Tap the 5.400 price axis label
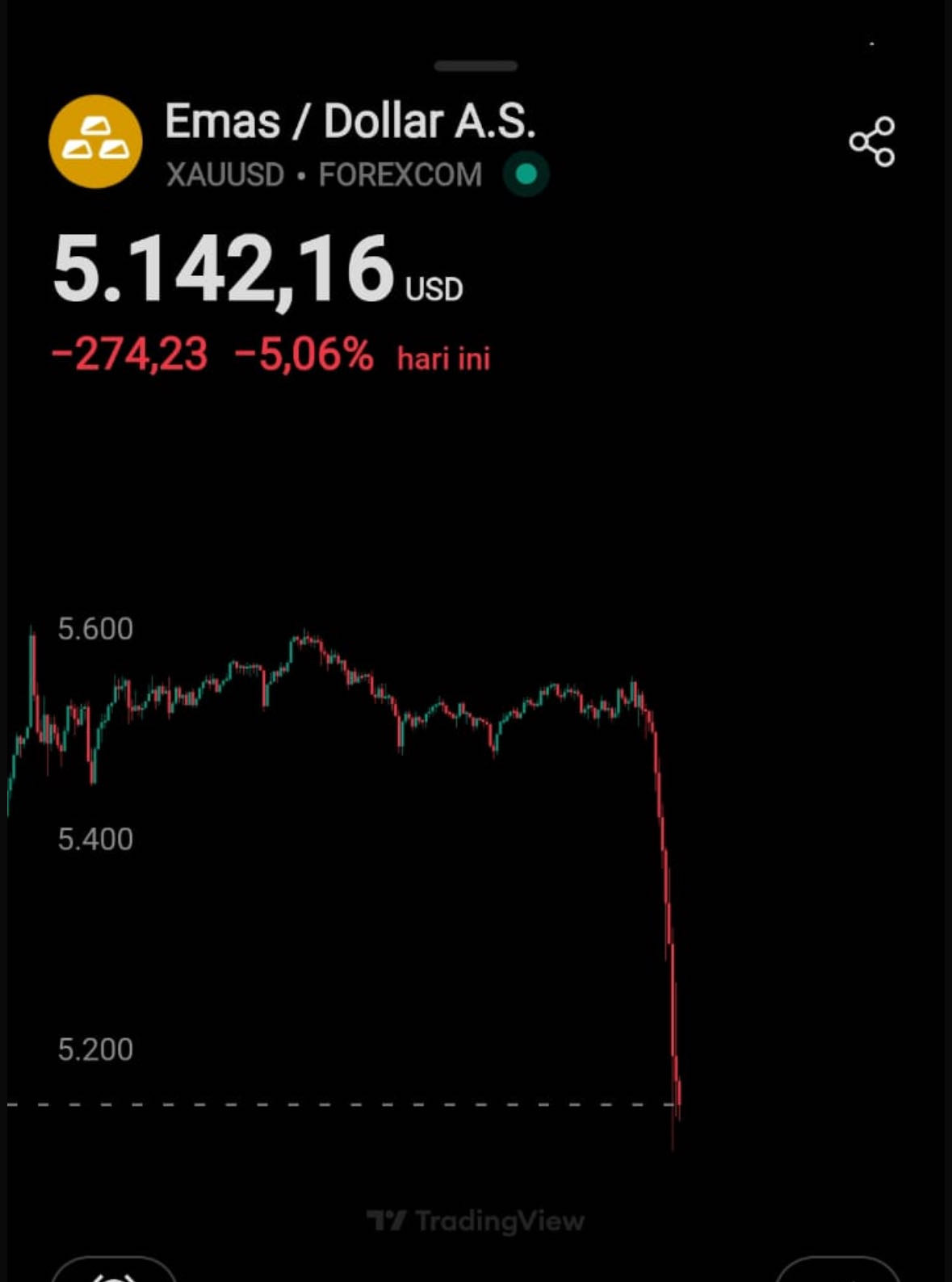The image size is (952, 1282). pos(96,840)
